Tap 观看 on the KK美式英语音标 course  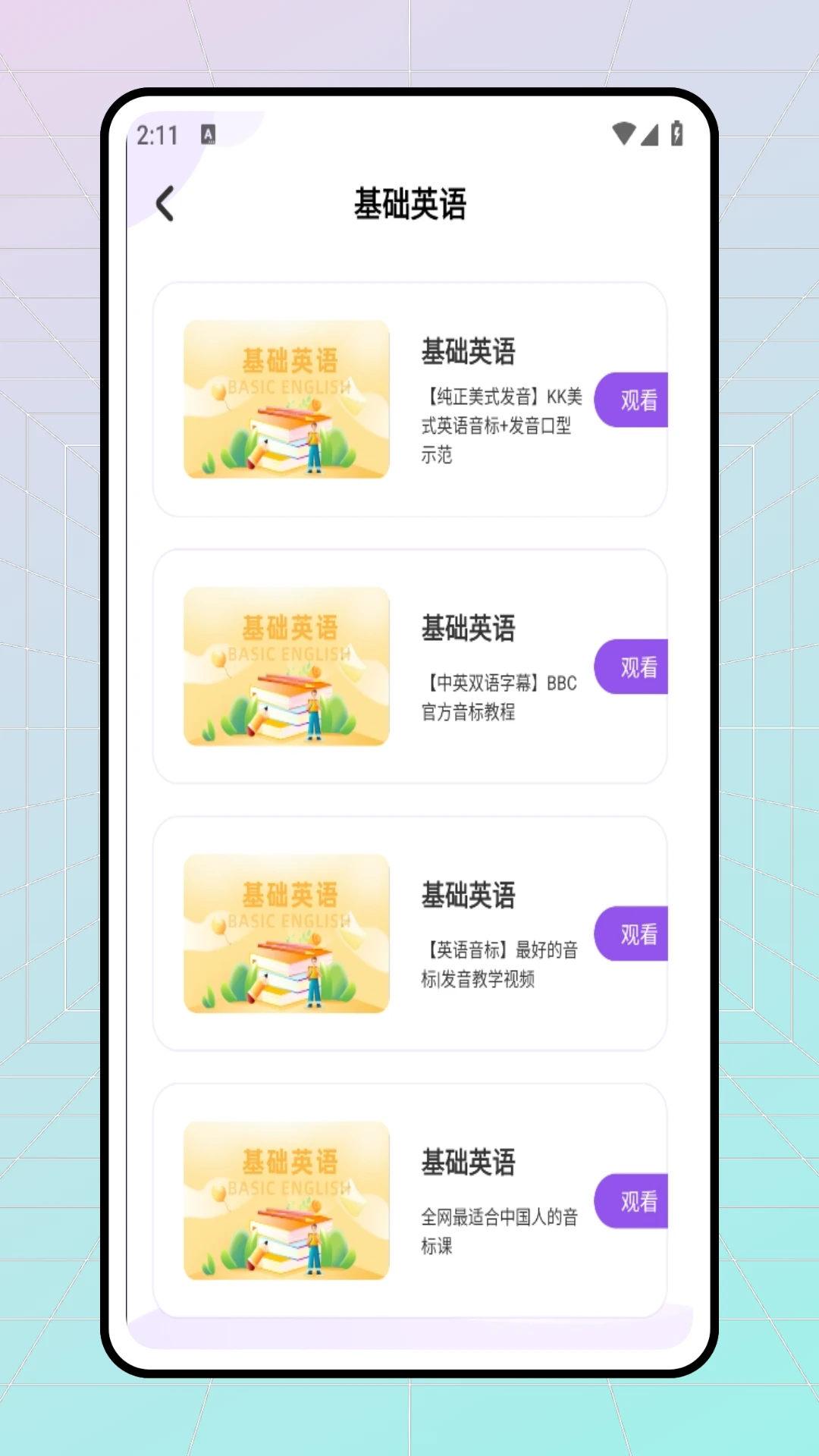pos(635,400)
